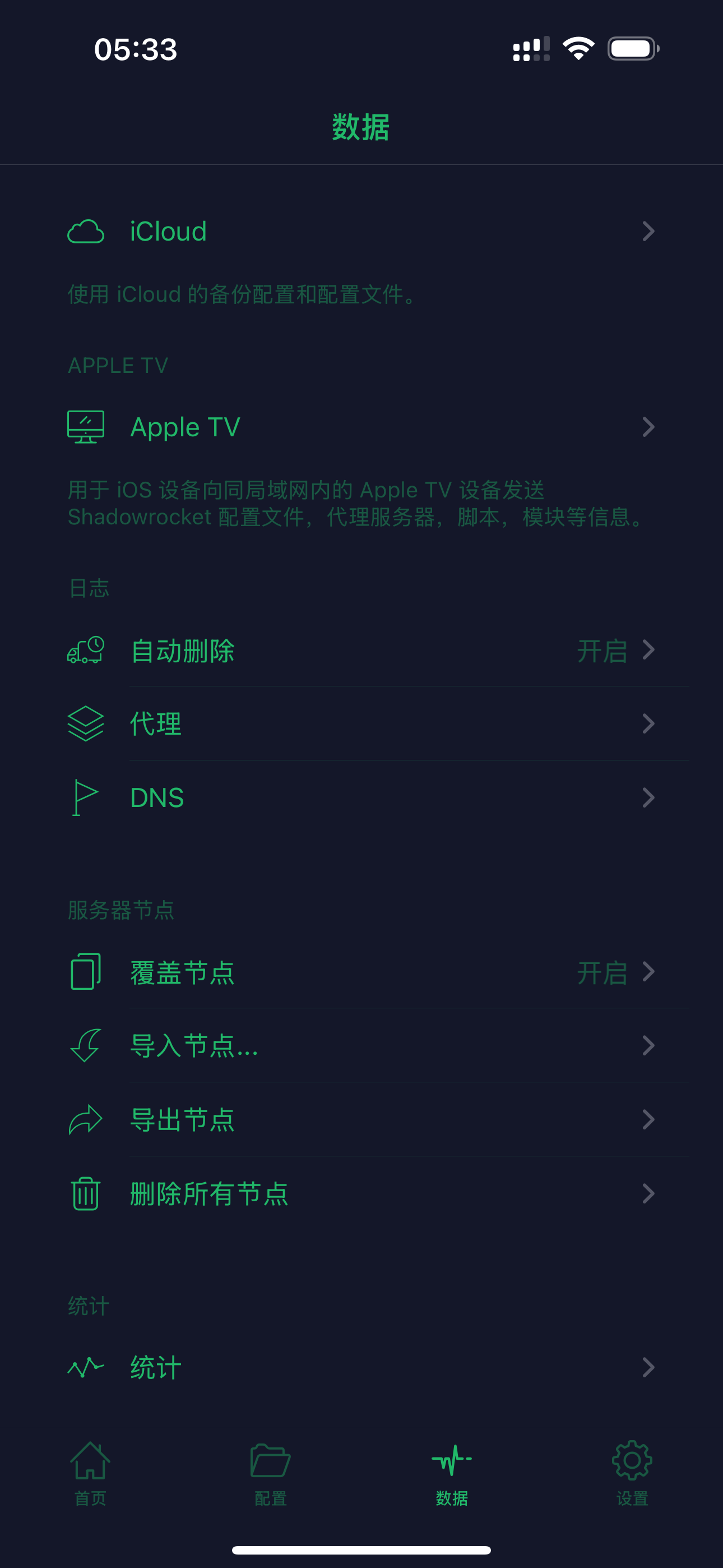Screen dimensions: 723x1568
Task: Select 导入节点... to import nodes
Action: coord(361,1046)
